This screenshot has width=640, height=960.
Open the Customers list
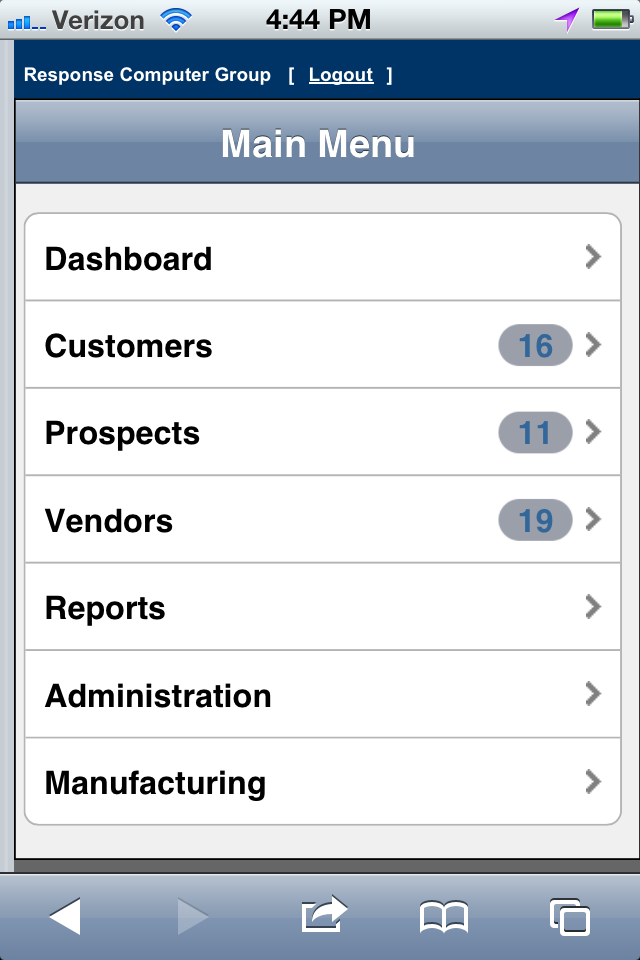point(322,346)
